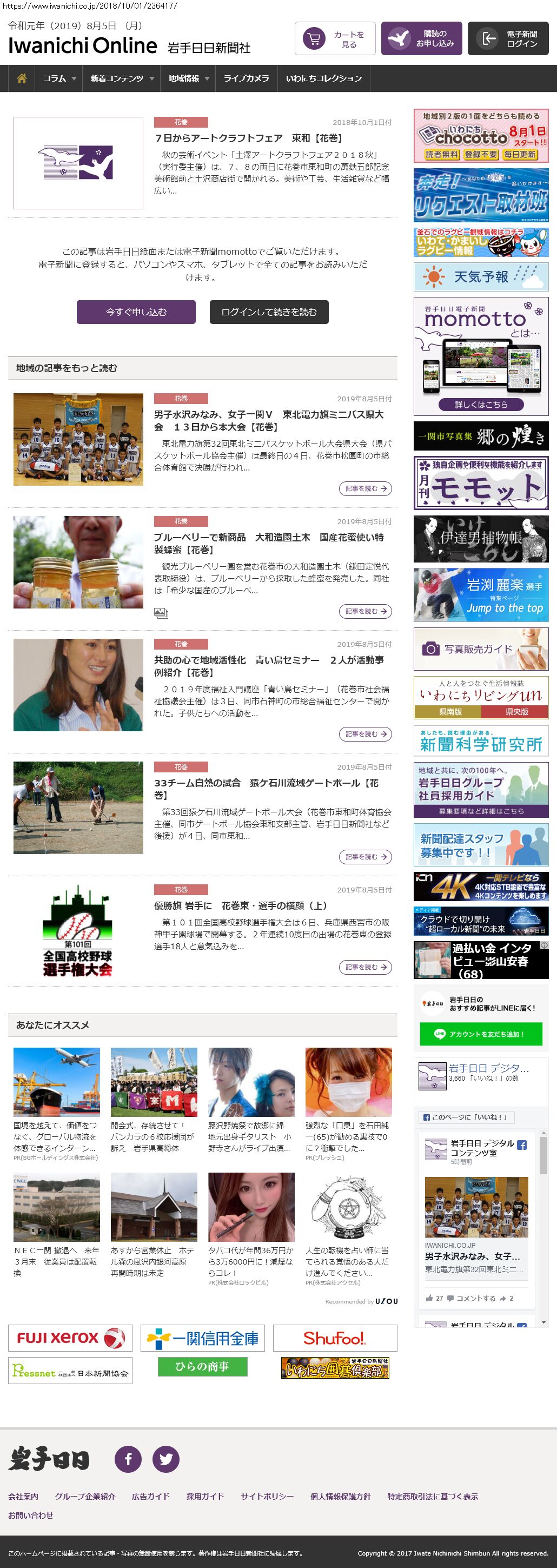The image size is (557, 1568).
Task: Open the 天気予報 weather banner
Action: tap(480, 277)
